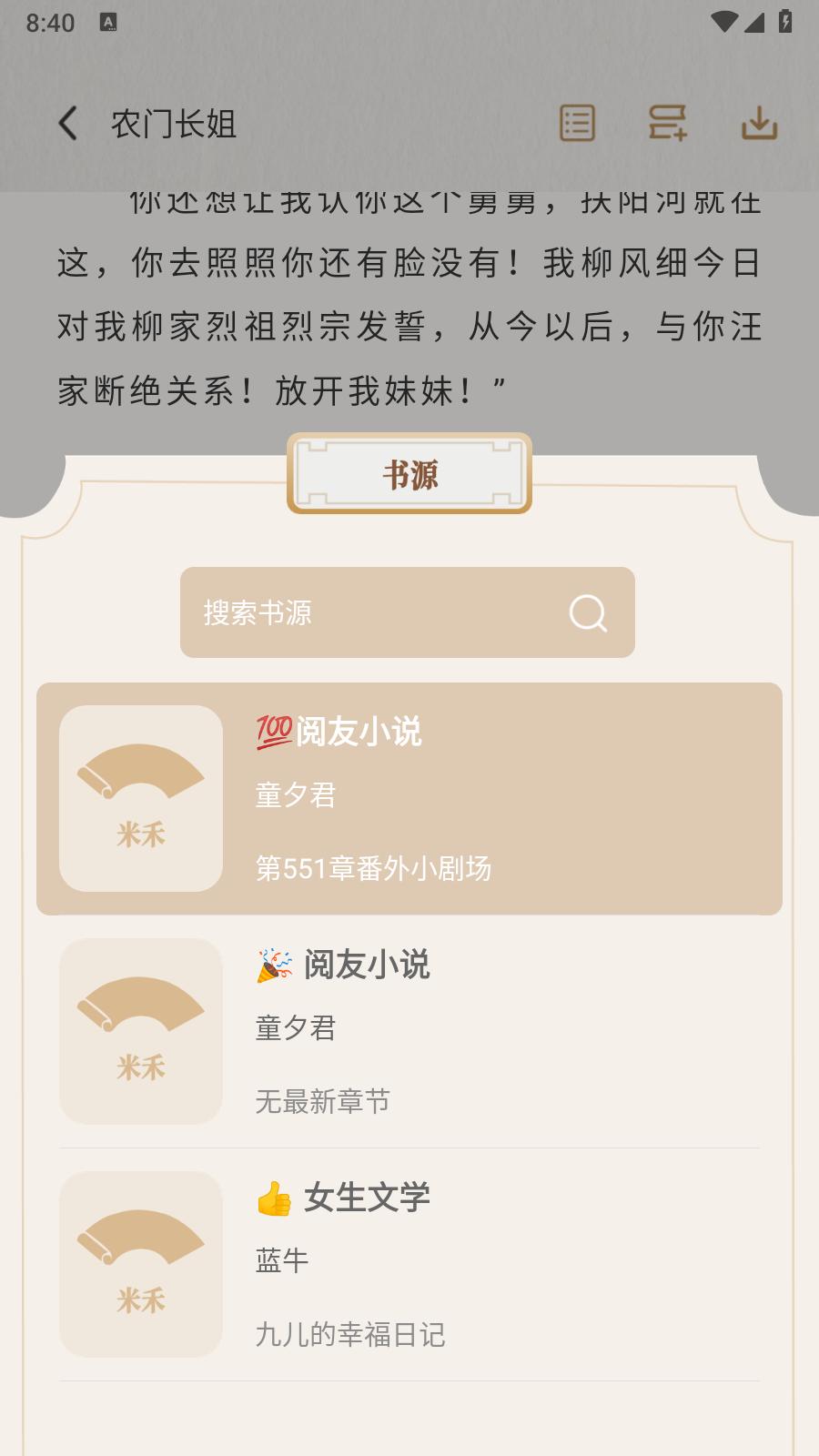This screenshot has width=819, height=1456.
Task: Tap the 书源 banner title
Action: 409,474
